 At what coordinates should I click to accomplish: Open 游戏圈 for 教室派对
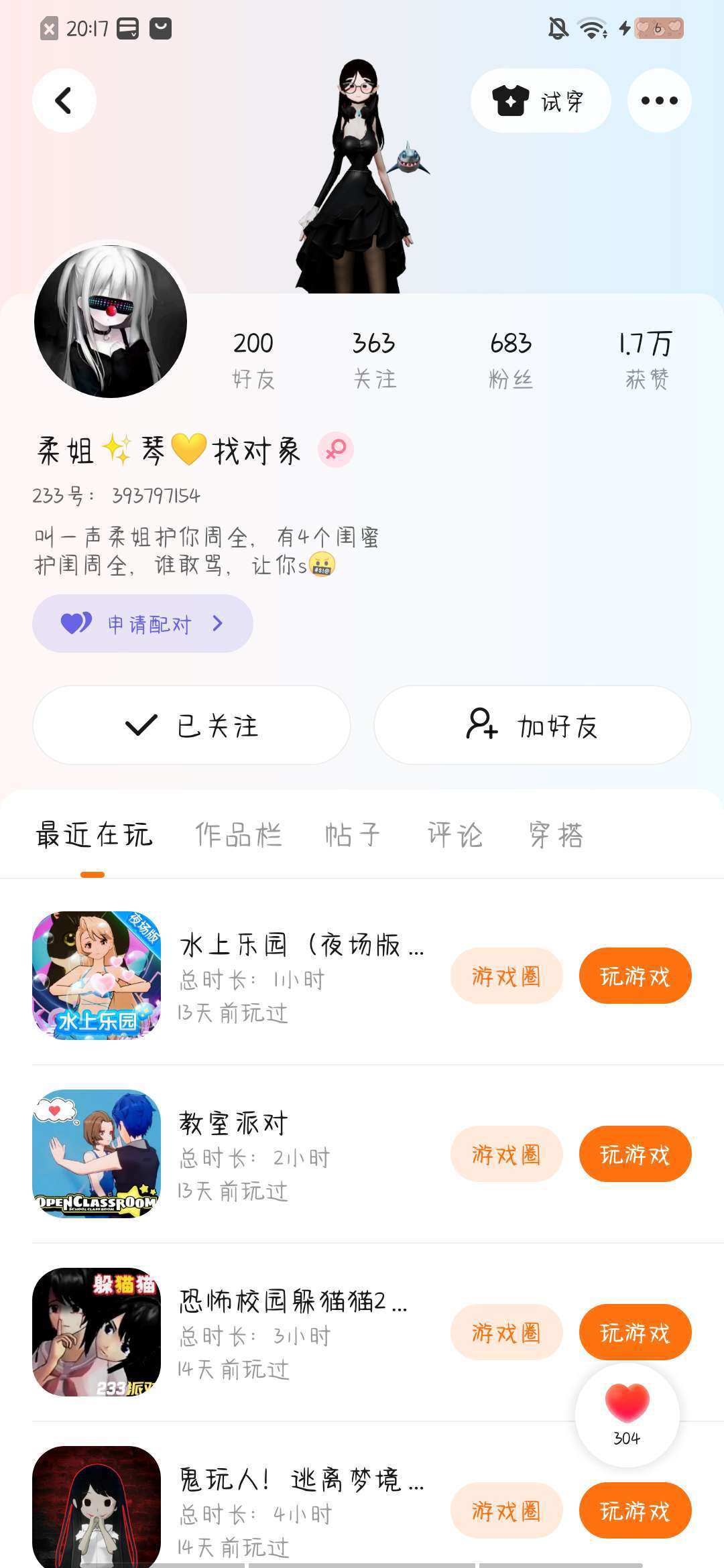point(506,1155)
